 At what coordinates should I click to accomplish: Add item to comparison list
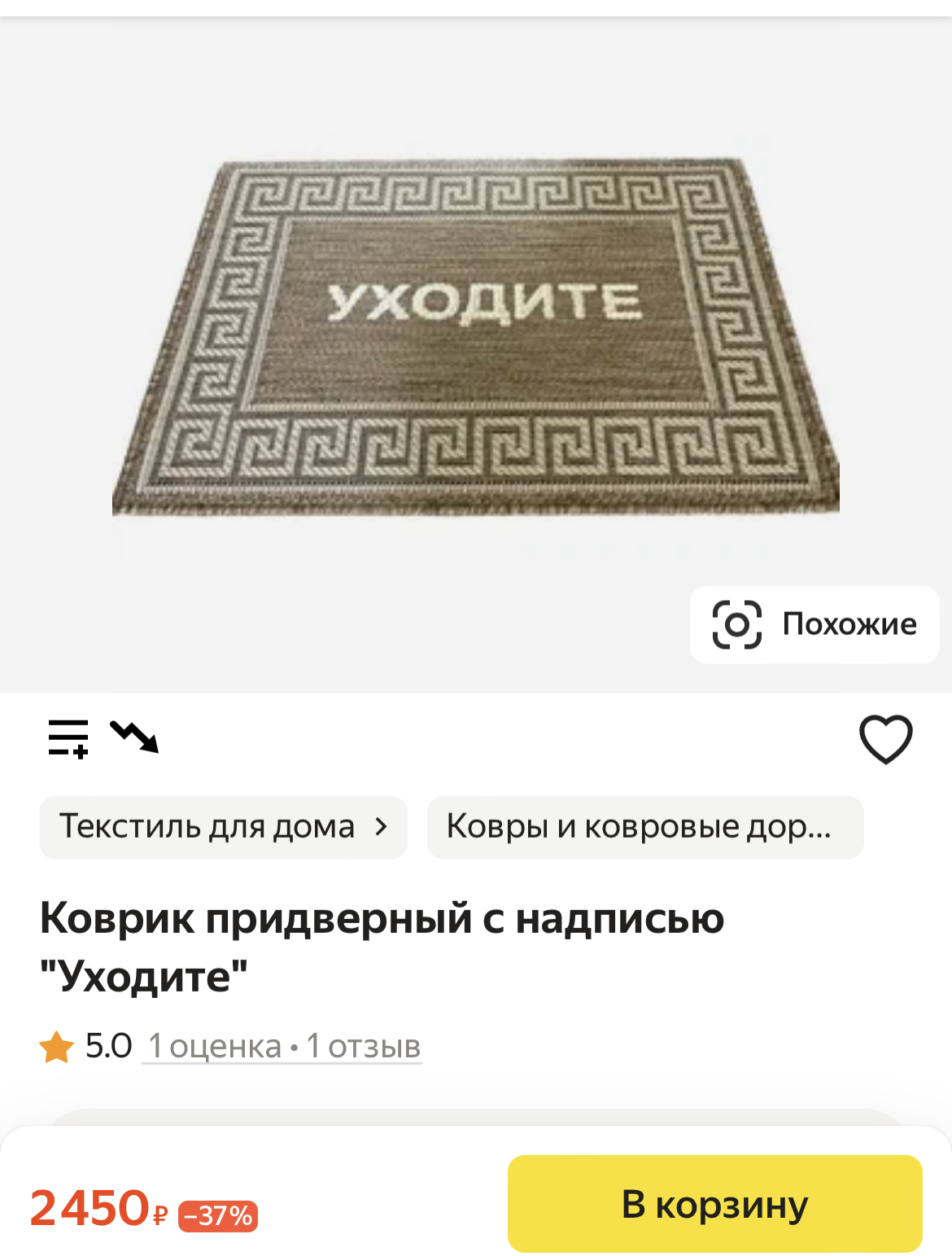click(68, 737)
